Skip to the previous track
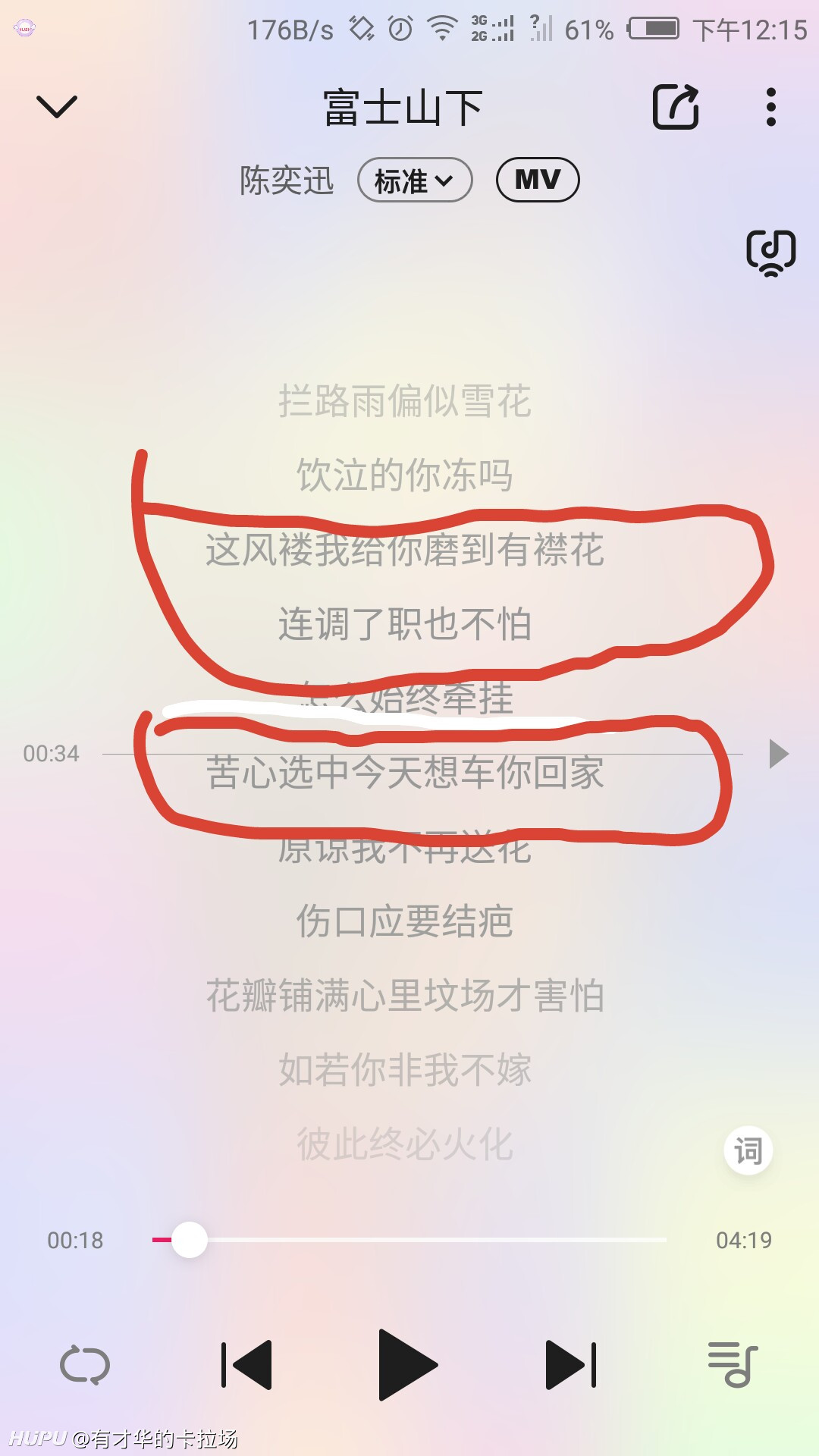Viewport: 819px width, 1456px height. pyautogui.click(x=246, y=1365)
